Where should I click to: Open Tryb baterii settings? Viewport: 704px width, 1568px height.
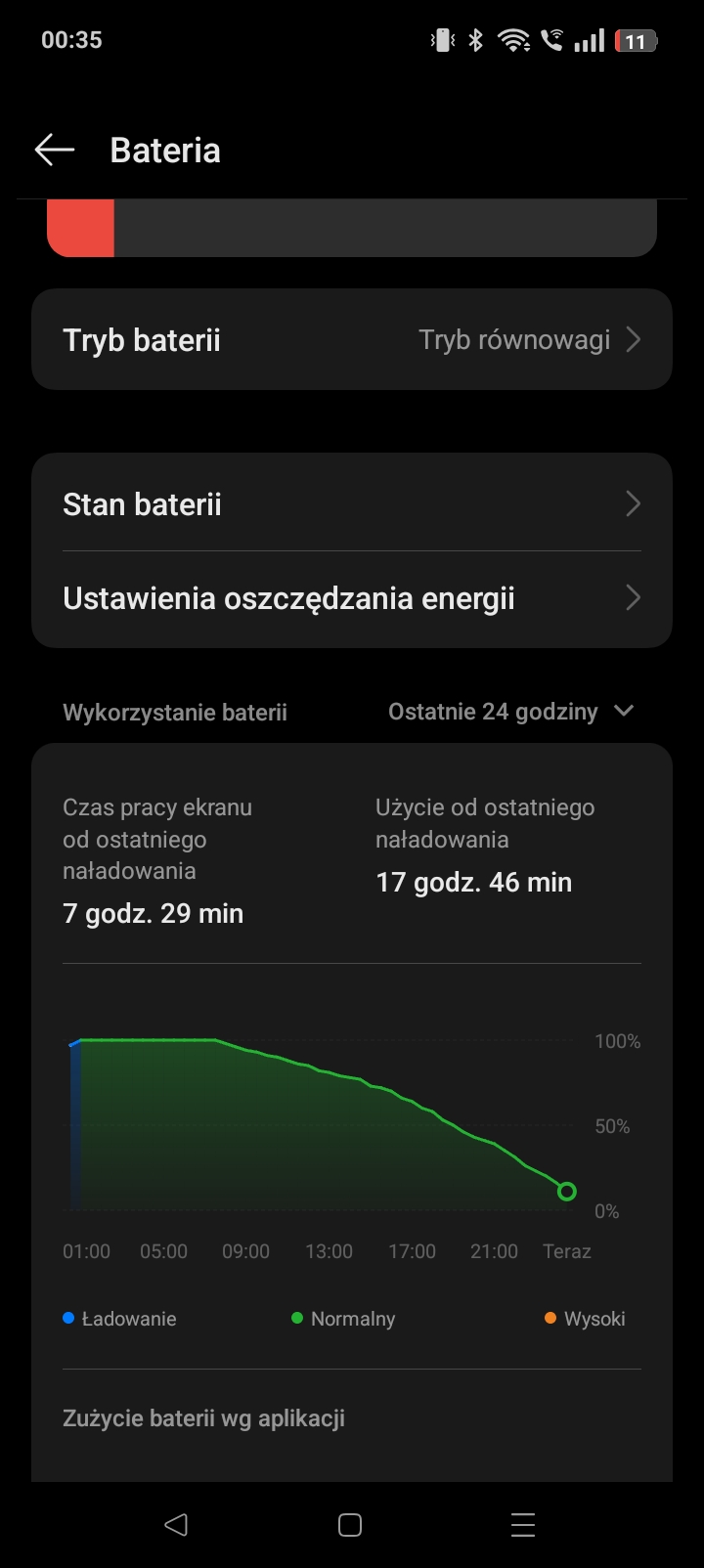click(x=352, y=339)
